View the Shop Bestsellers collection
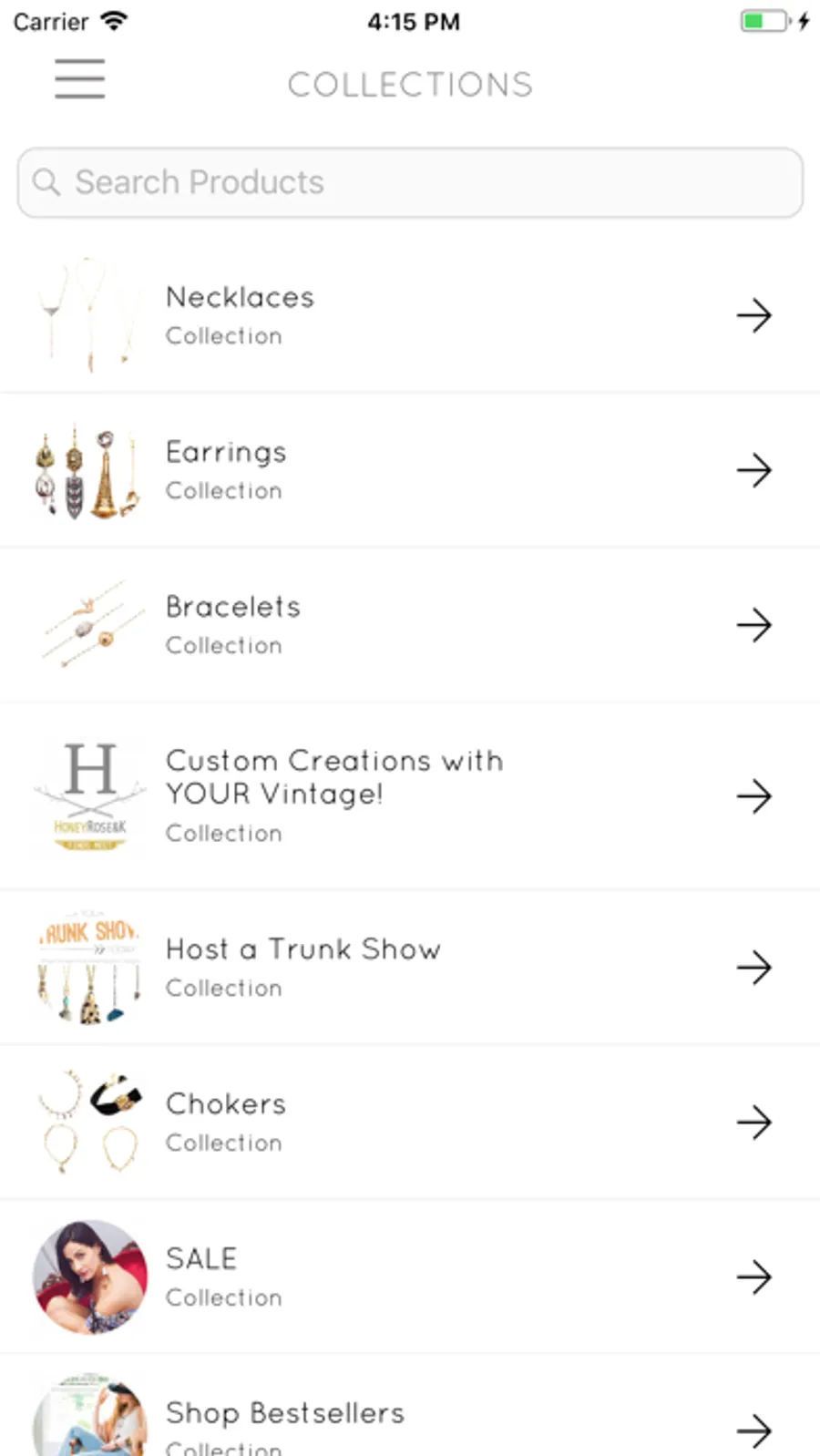820x1456 pixels. point(410,1421)
